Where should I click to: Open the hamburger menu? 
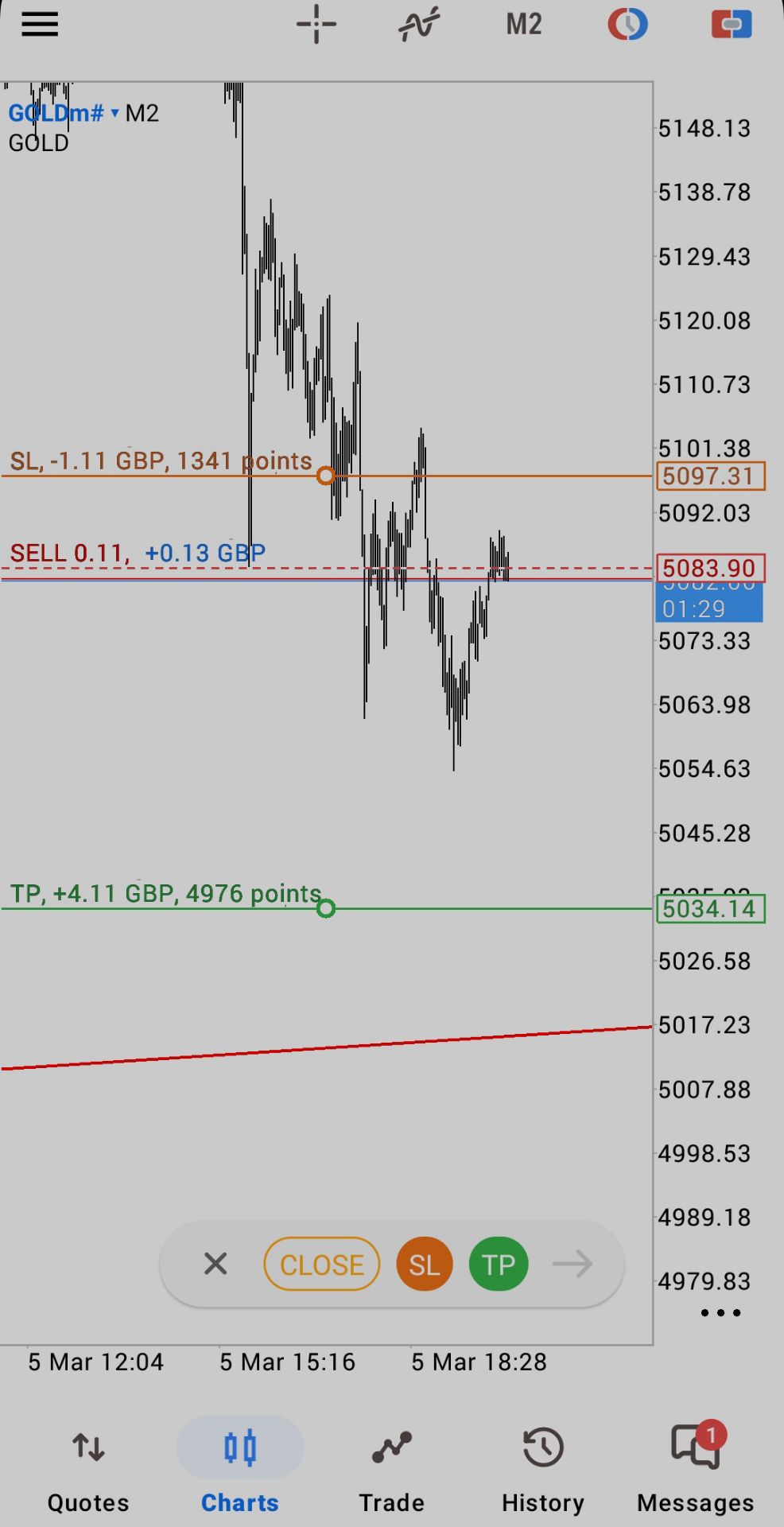[40, 25]
